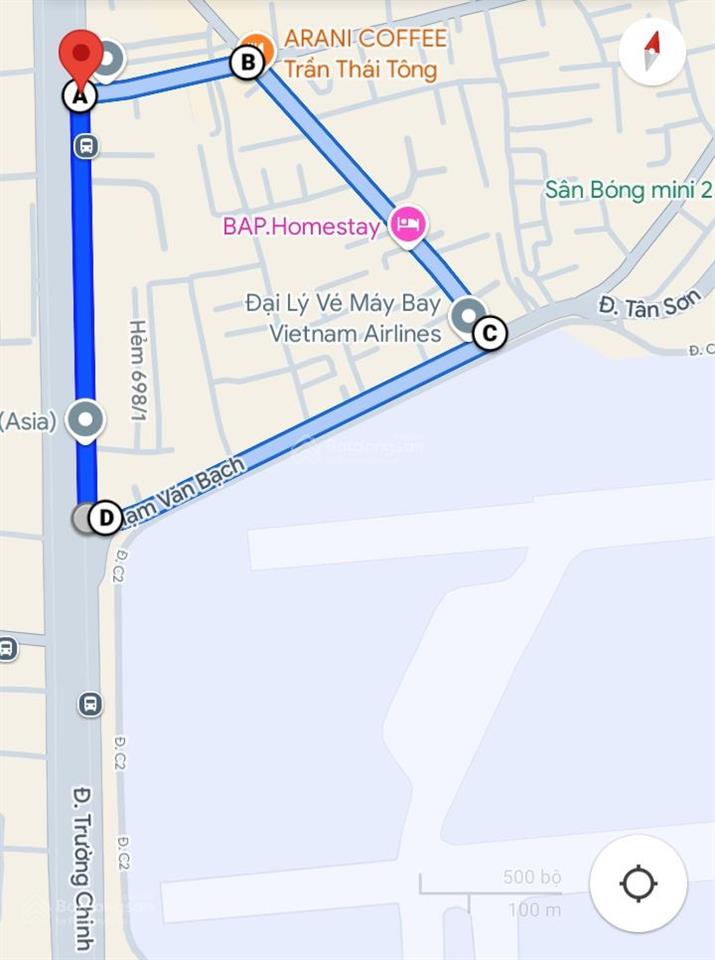Screen dimensions: 715x960
Task: Select route stop B marker
Action: pyautogui.click(x=247, y=63)
